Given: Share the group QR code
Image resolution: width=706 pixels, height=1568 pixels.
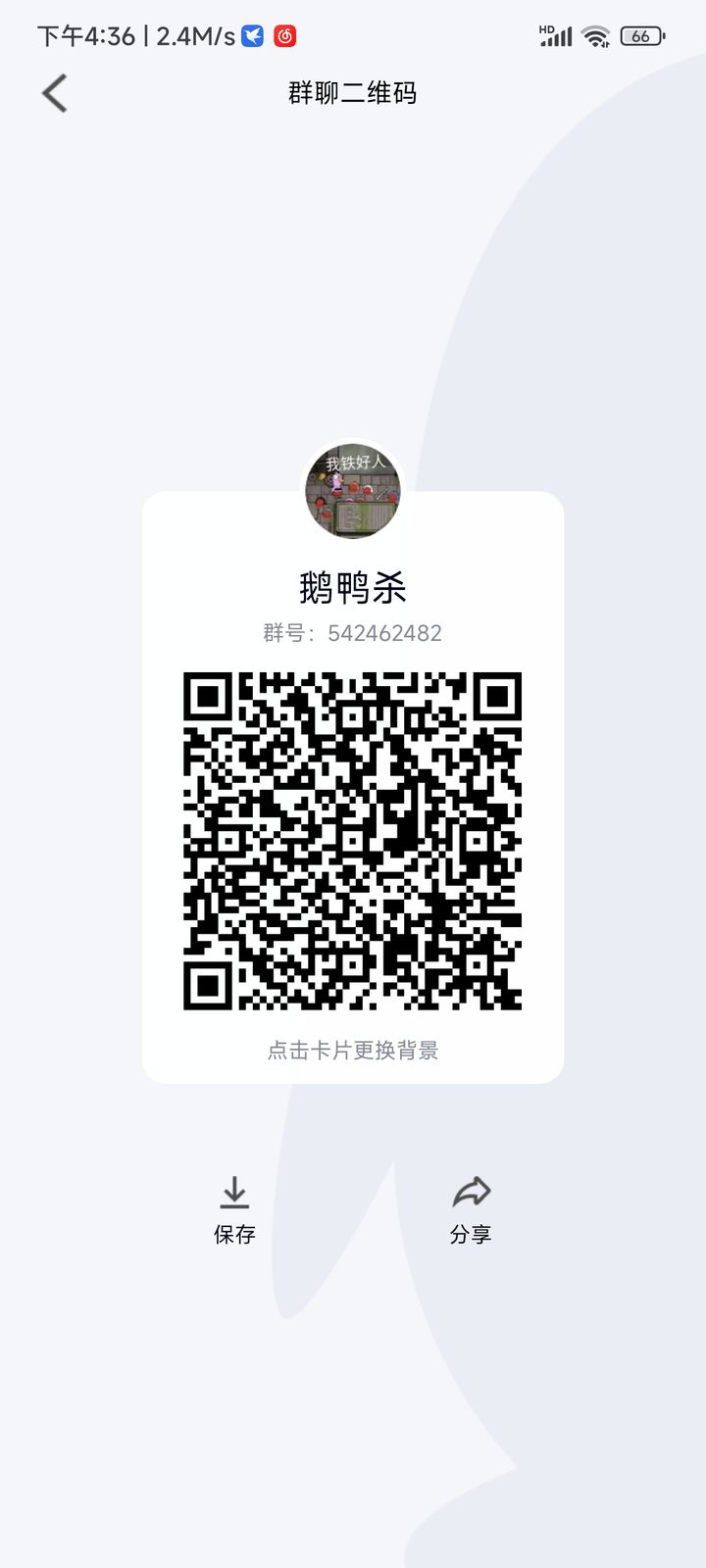Looking at the screenshot, I should point(471,1210).
